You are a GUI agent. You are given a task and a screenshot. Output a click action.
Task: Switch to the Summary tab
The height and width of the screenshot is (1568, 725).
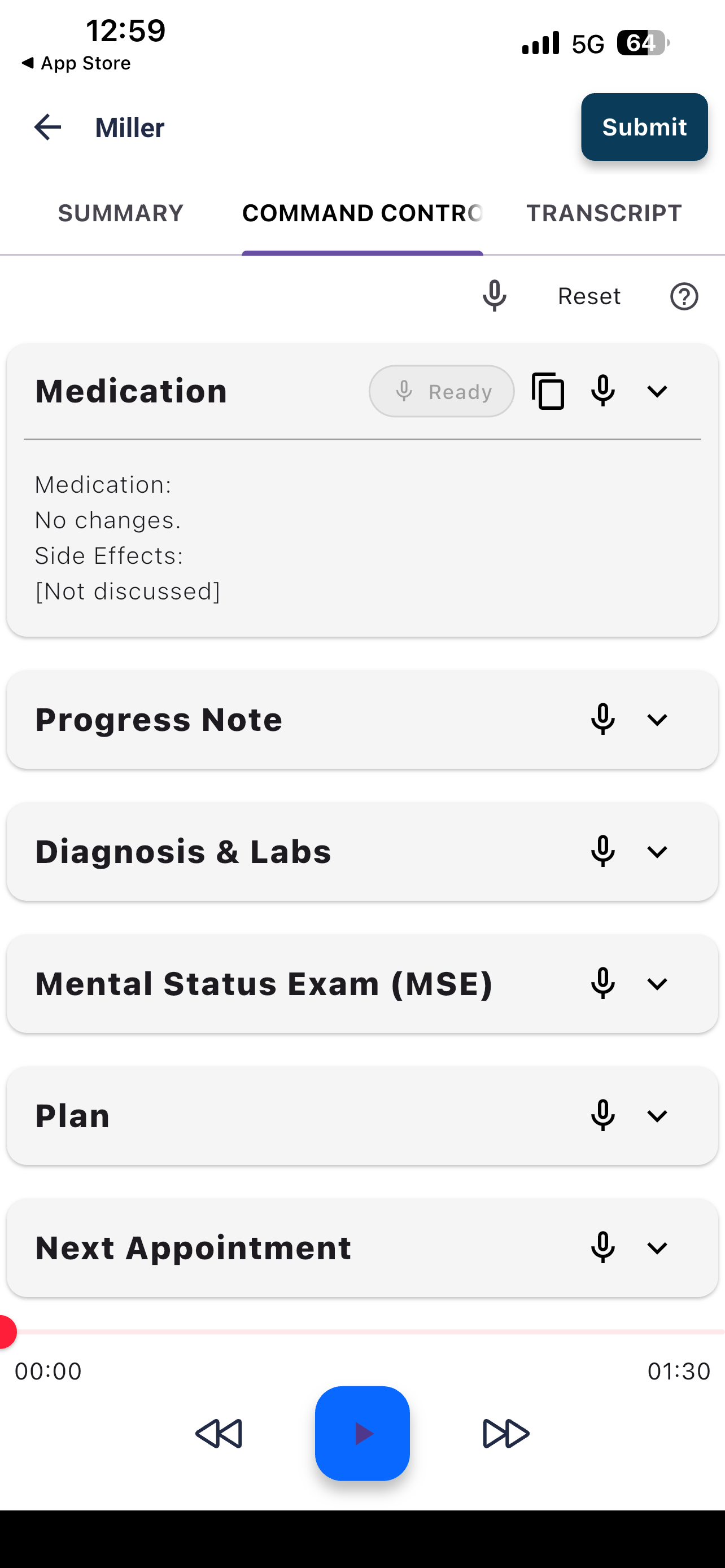[x=120, y=213]
